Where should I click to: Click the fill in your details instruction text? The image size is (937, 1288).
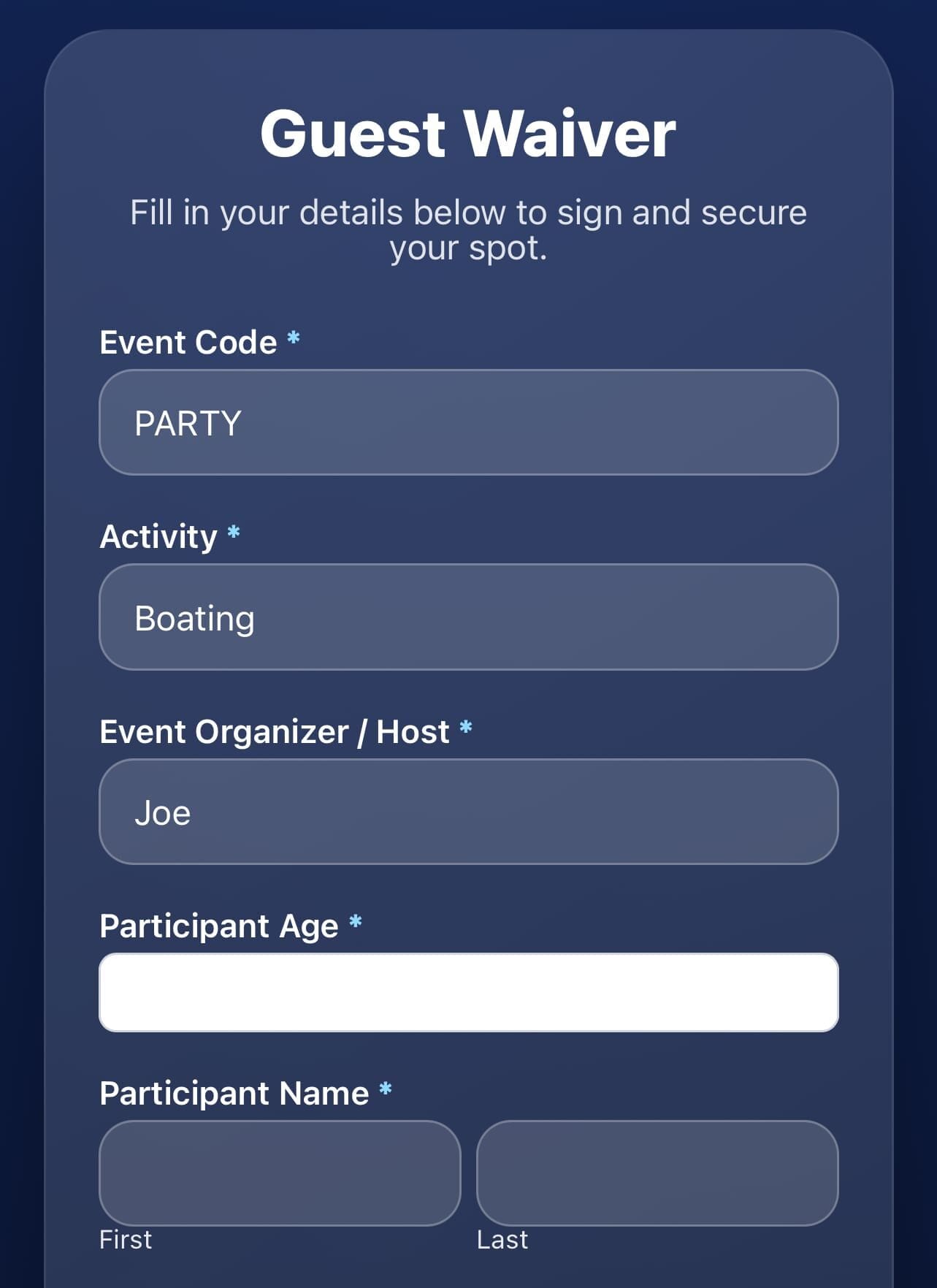click(468, 229)
